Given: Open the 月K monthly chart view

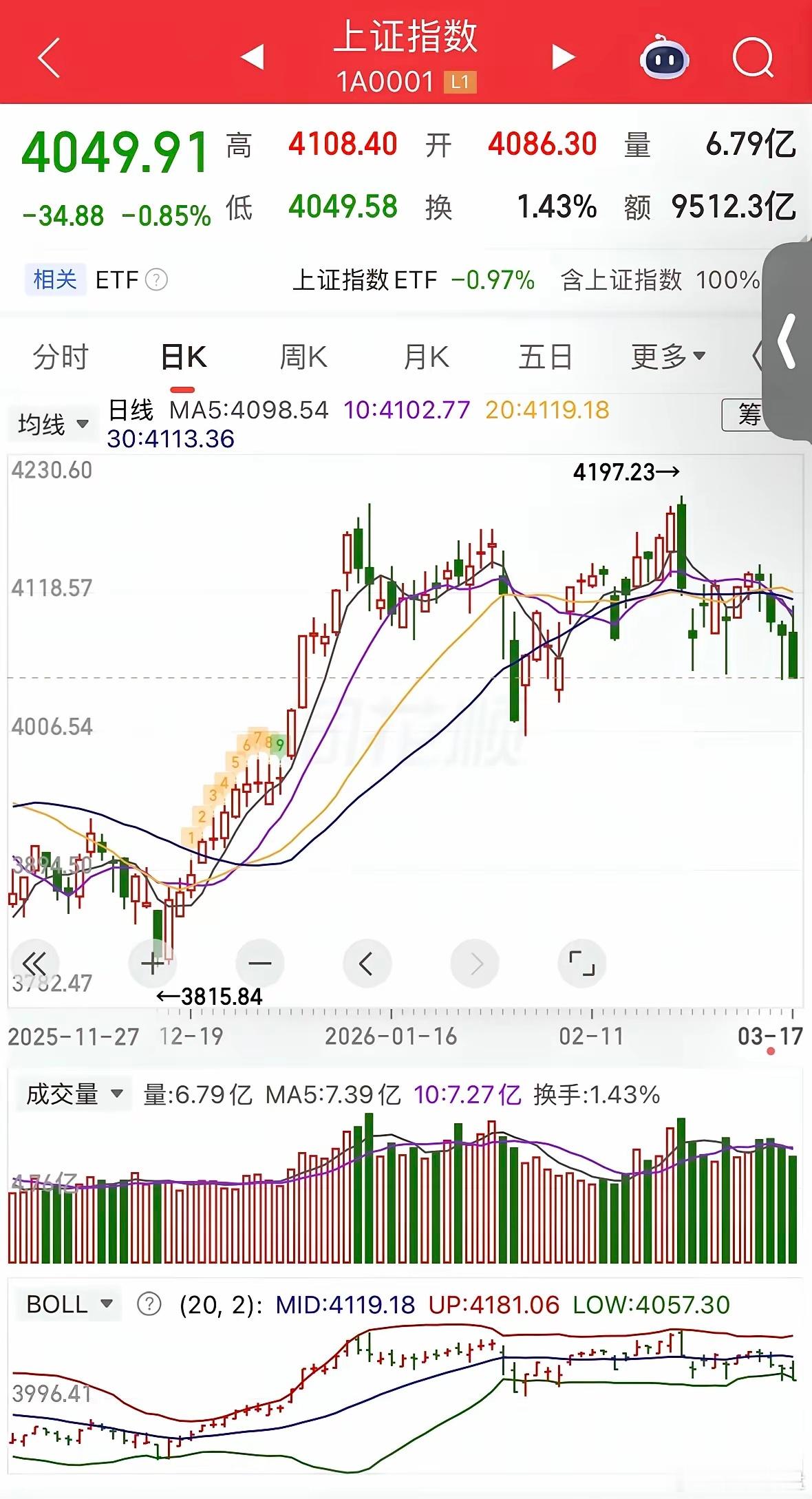Looking at the screenshot, I should point(425,357).
